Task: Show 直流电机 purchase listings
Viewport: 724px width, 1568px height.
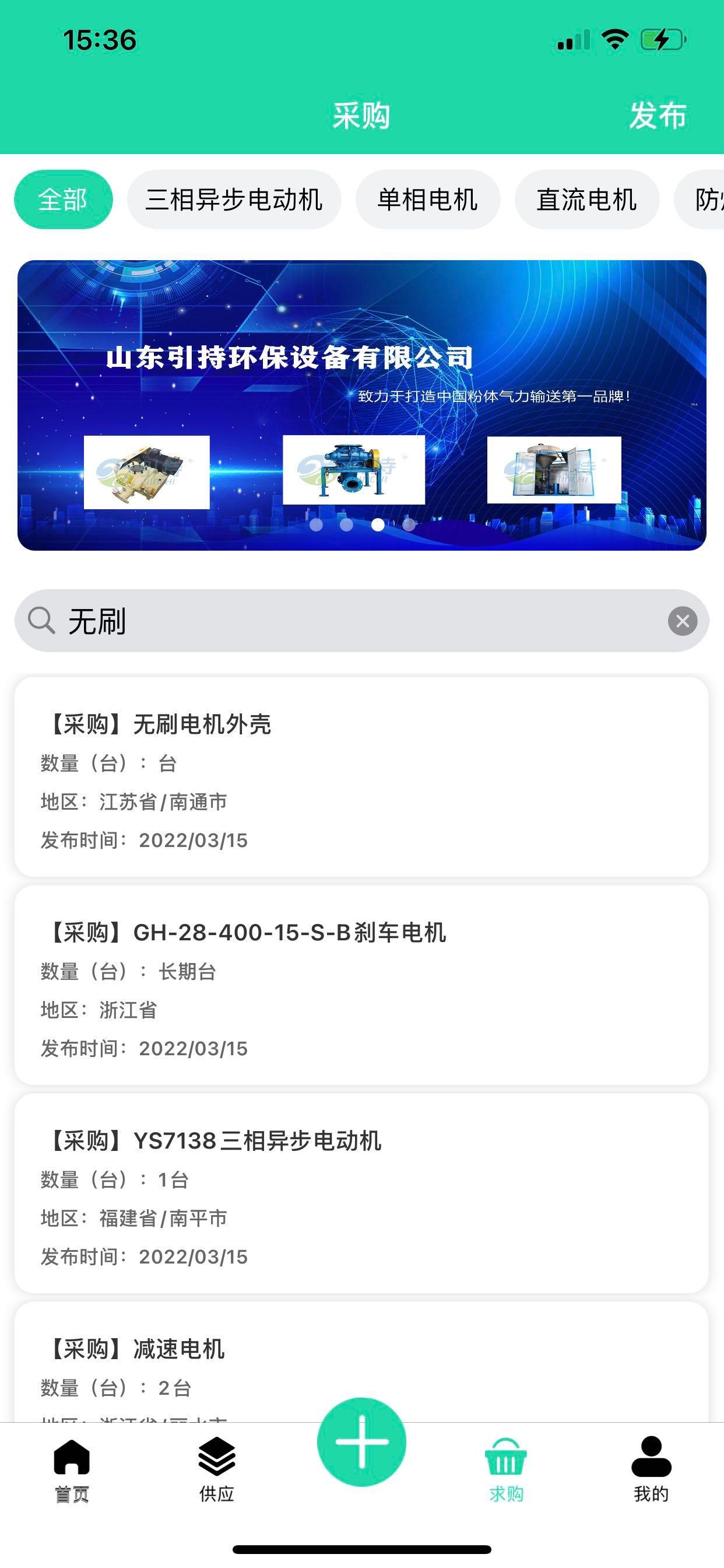Action: coord(586,199)
